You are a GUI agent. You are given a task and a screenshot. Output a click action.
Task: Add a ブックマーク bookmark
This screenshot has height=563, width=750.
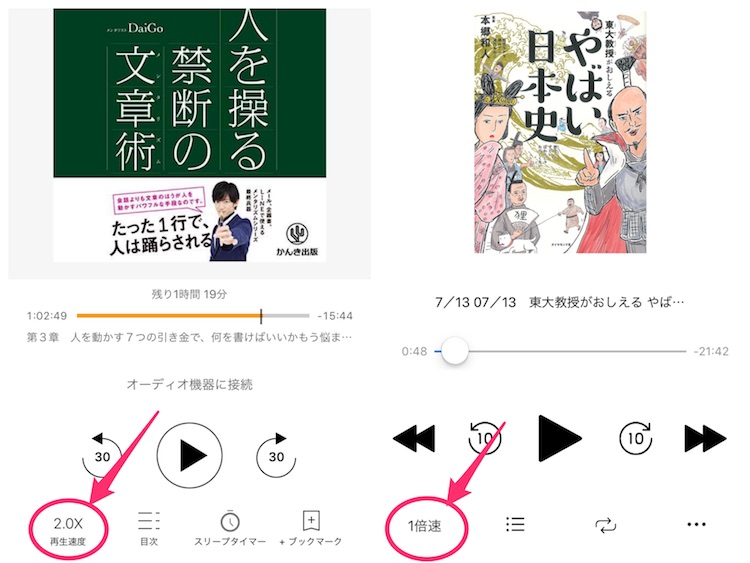(310, 527)
